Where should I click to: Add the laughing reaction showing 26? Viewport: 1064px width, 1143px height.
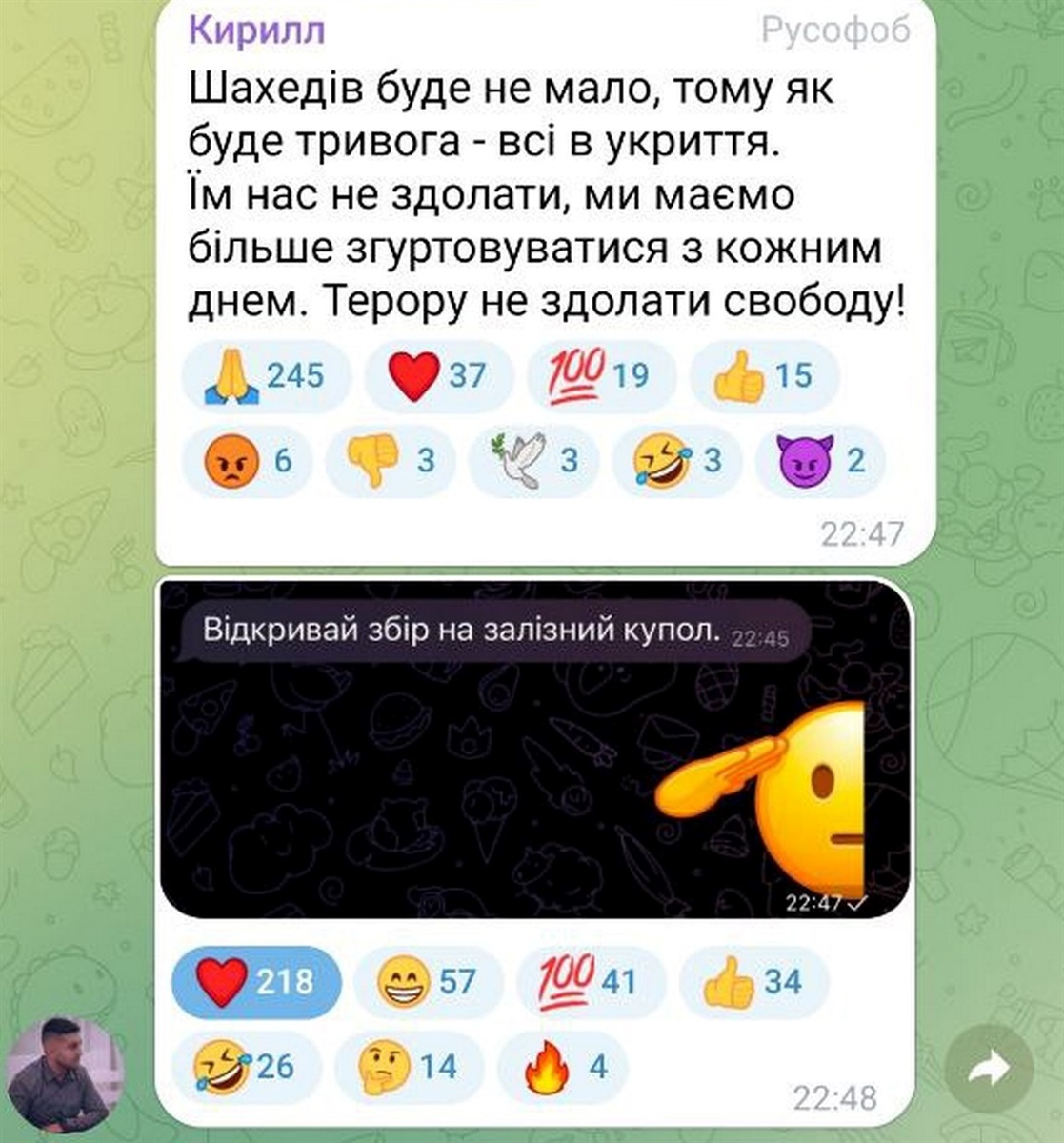(x=244, y=1065)
